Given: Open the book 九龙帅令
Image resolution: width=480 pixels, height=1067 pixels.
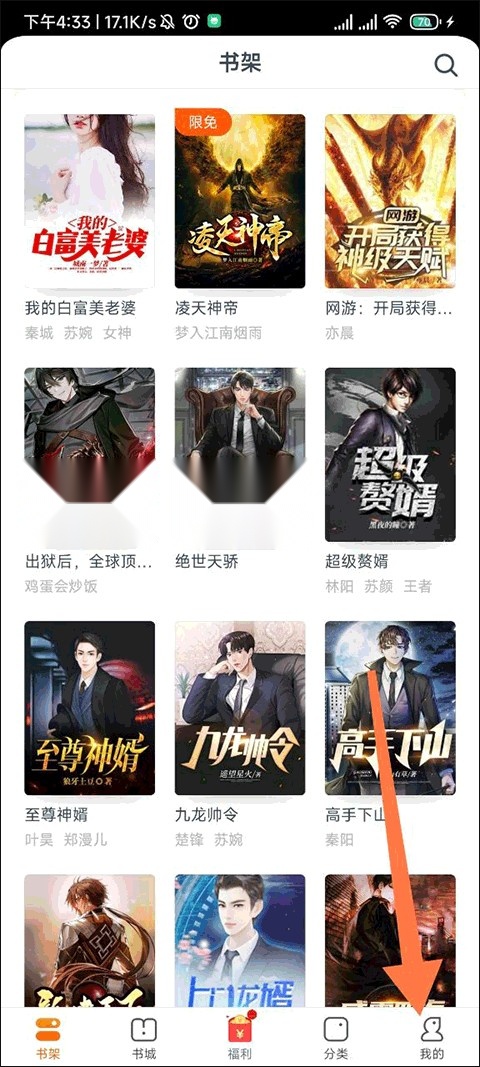Looking at the screenshot, I should point(240,708).
